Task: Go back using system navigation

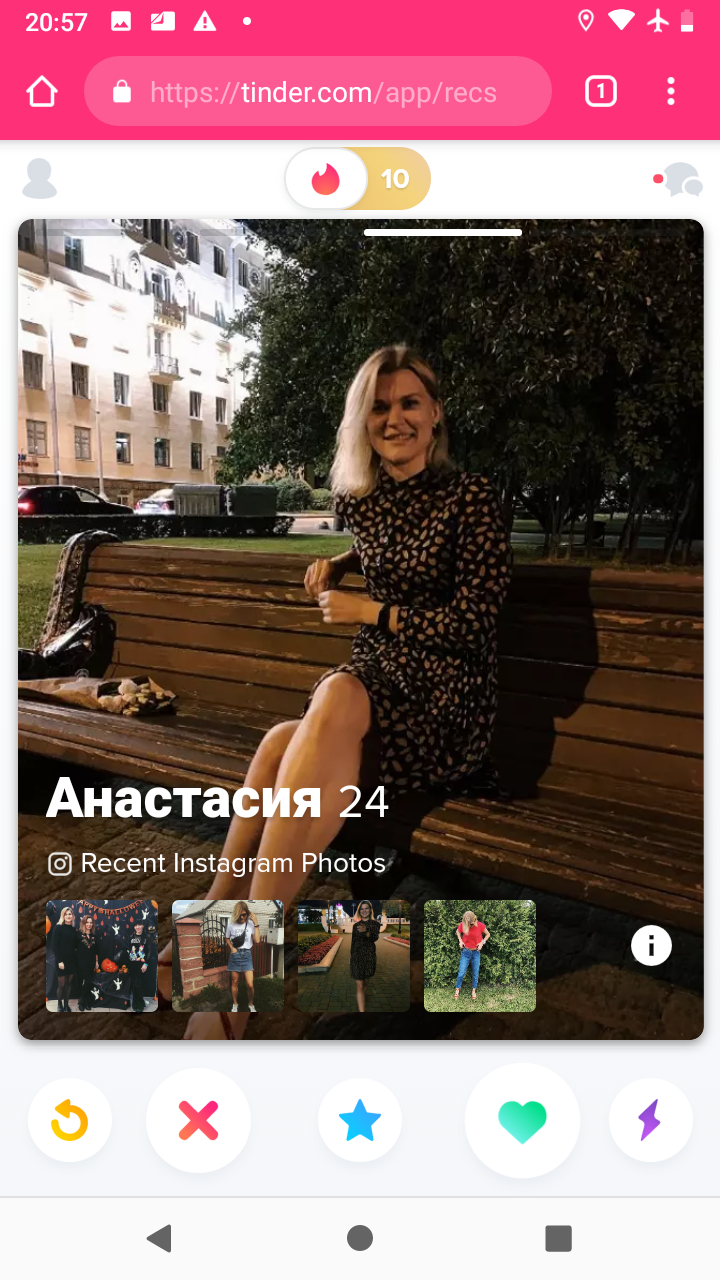Action: 159,1238
